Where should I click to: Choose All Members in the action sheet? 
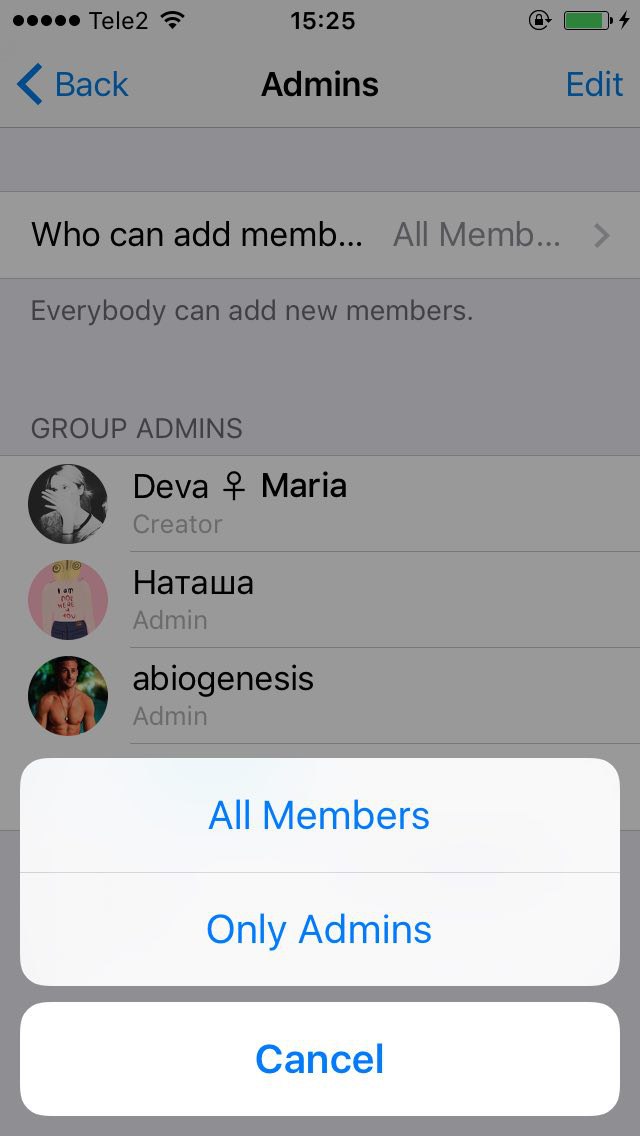click(x=319, y=816)
